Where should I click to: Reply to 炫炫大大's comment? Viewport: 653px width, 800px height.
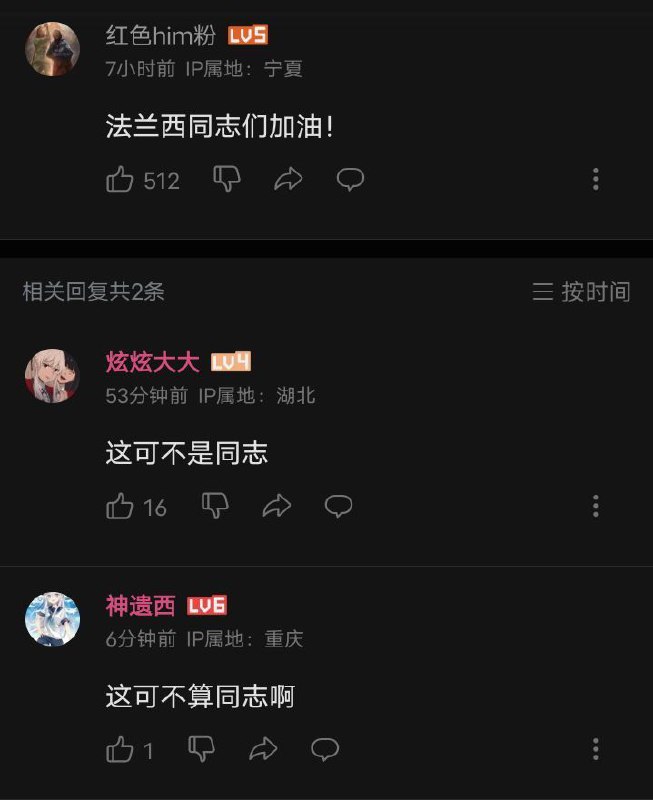(x=339, y=507)
